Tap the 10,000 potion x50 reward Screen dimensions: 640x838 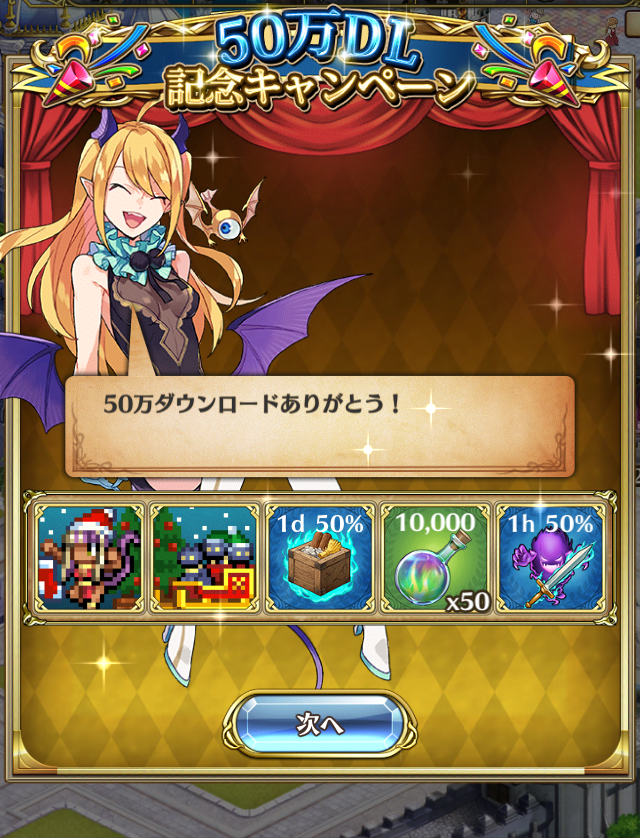[435, 558]
